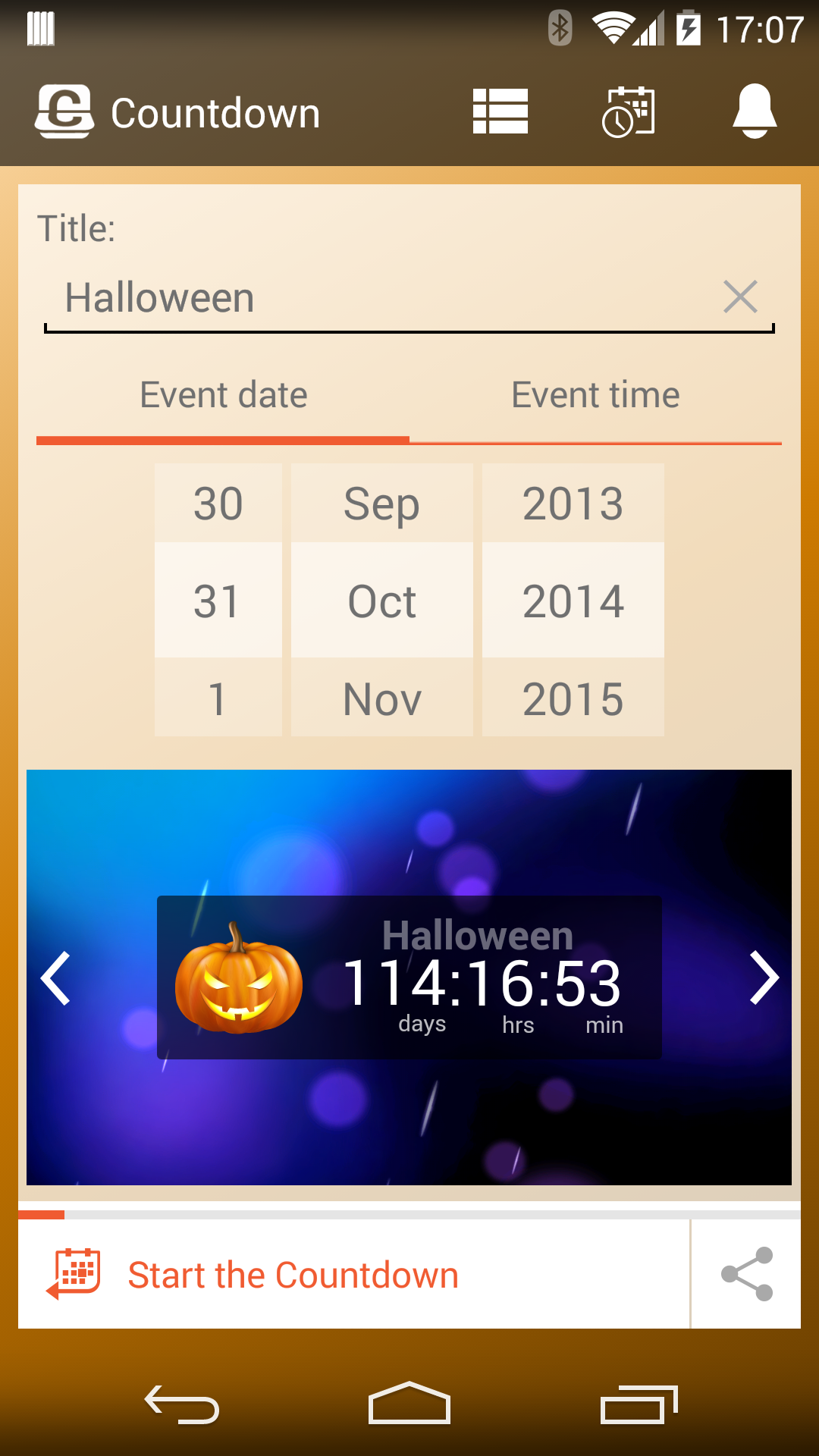Open notifications via the bell icon

point(756,111)
